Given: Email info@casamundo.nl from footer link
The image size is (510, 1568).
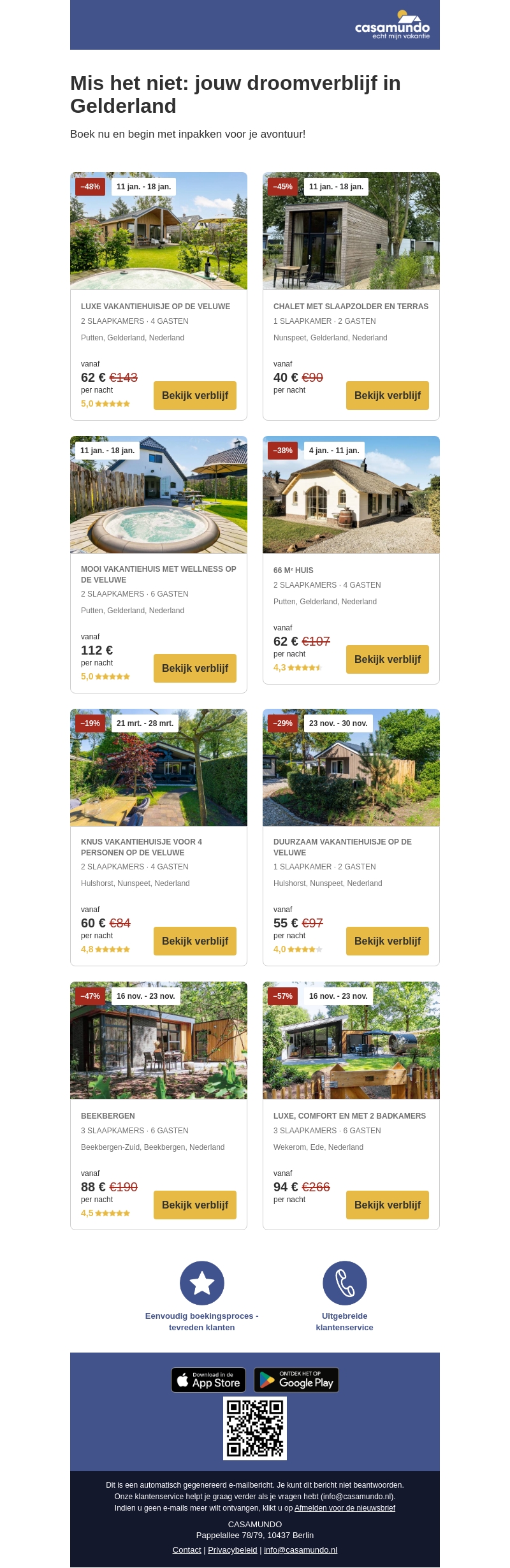Looking at the screenshot, I should coord(300,1550).
